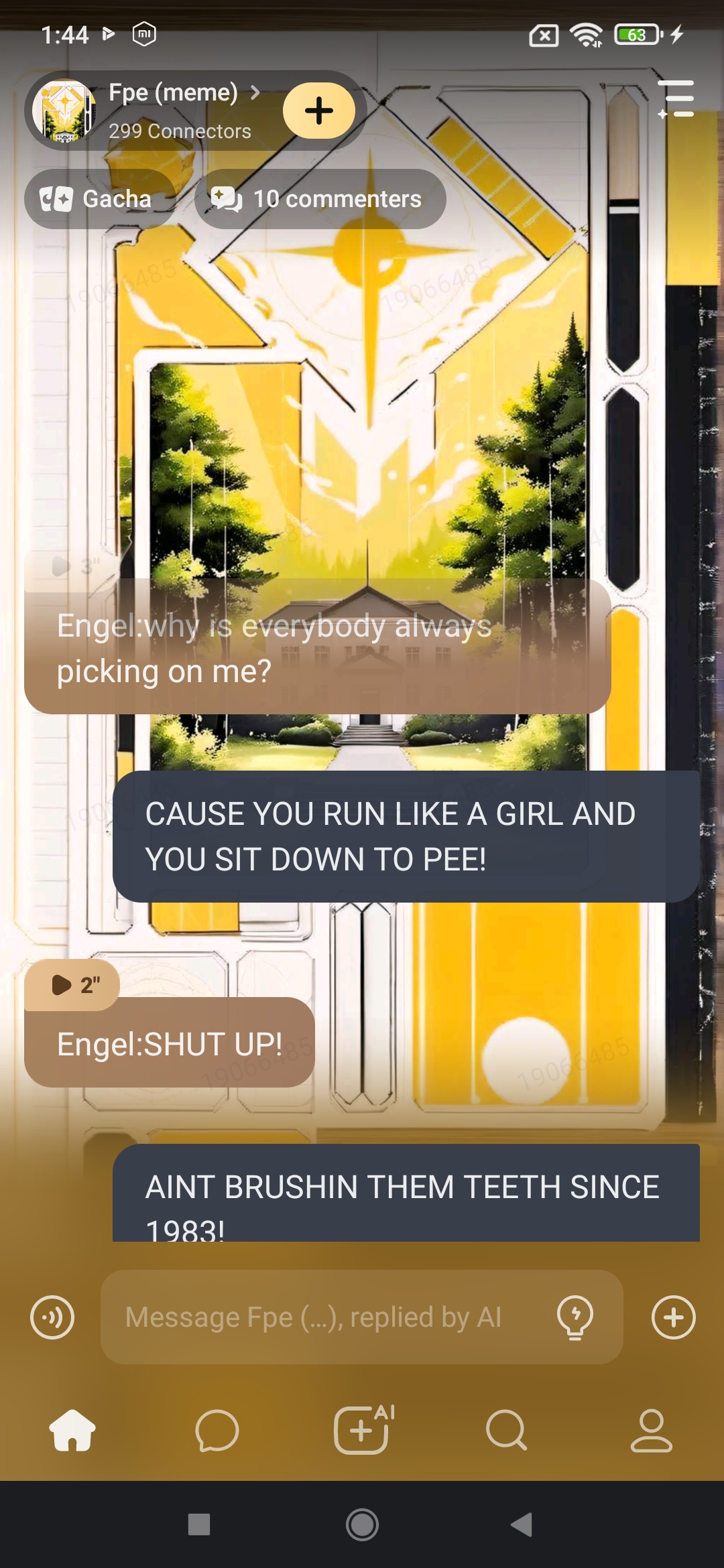Focus the Message Fpe text field
Screen dimensions: 724x1568
(x=328, y=1317)
